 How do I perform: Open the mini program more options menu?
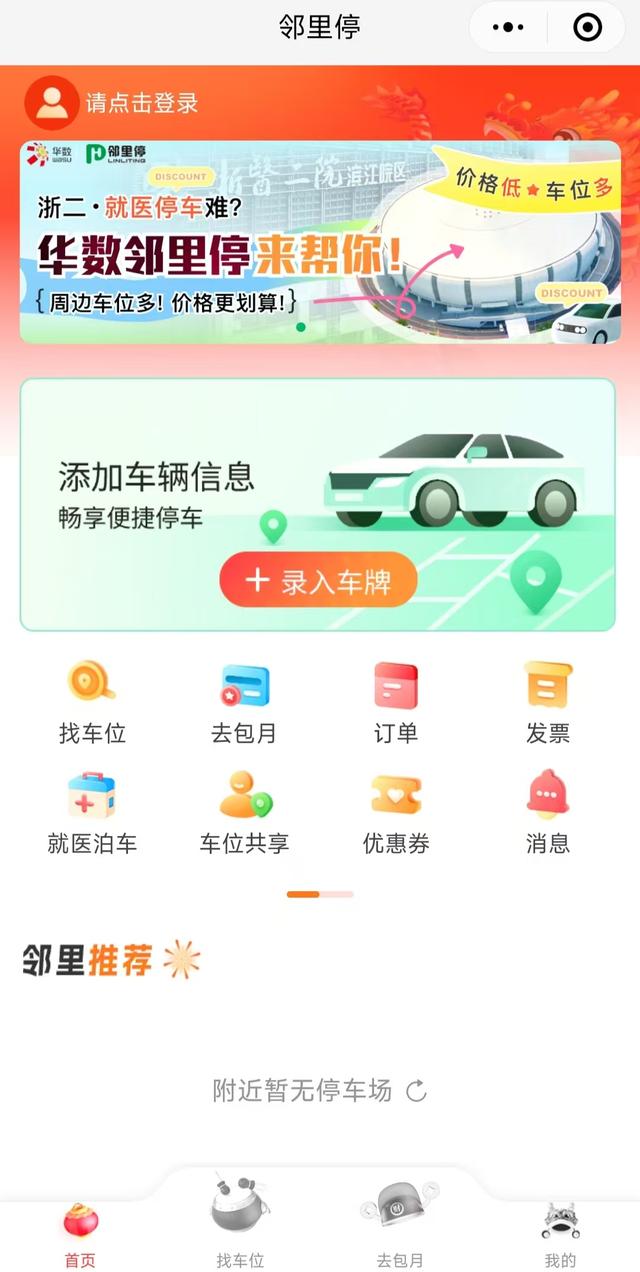coord(508,28)
